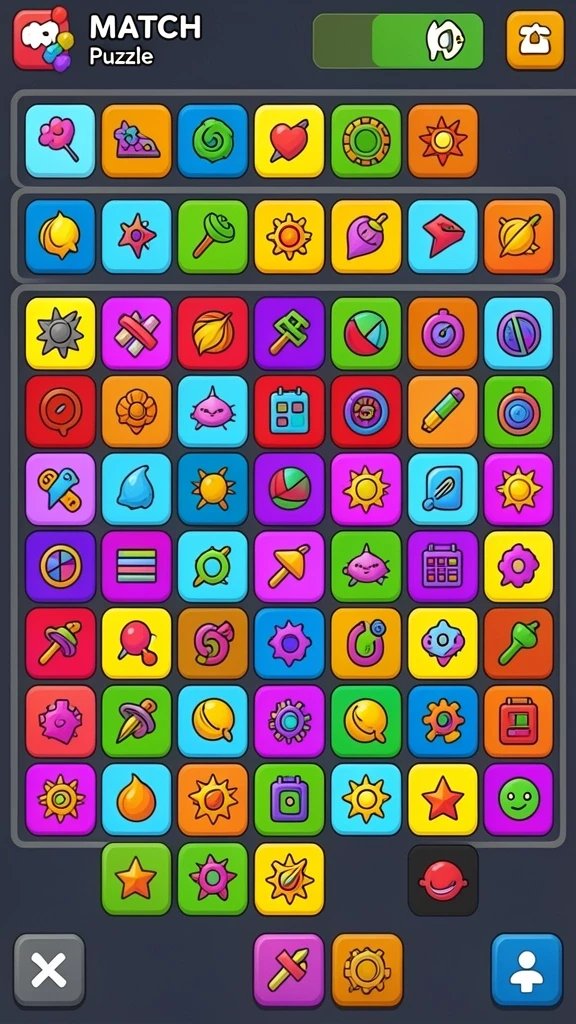Tap the orange star on the green tile
The height and width of the screenshot is (1024, 576).
point(136,879)
